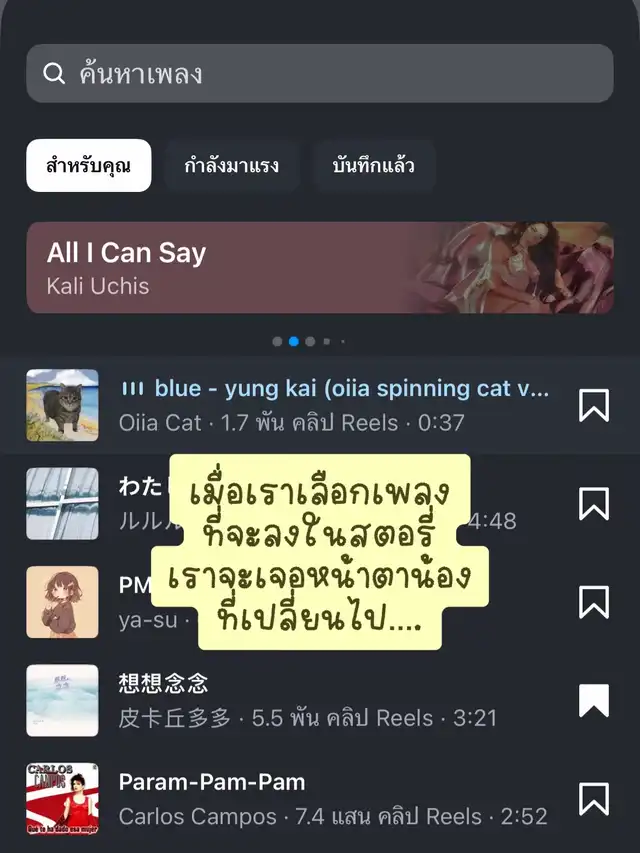Select the สำหรับคุณ tab
Image resolution: width=640 pixels, height=853 pixels.
click(89, 165)
